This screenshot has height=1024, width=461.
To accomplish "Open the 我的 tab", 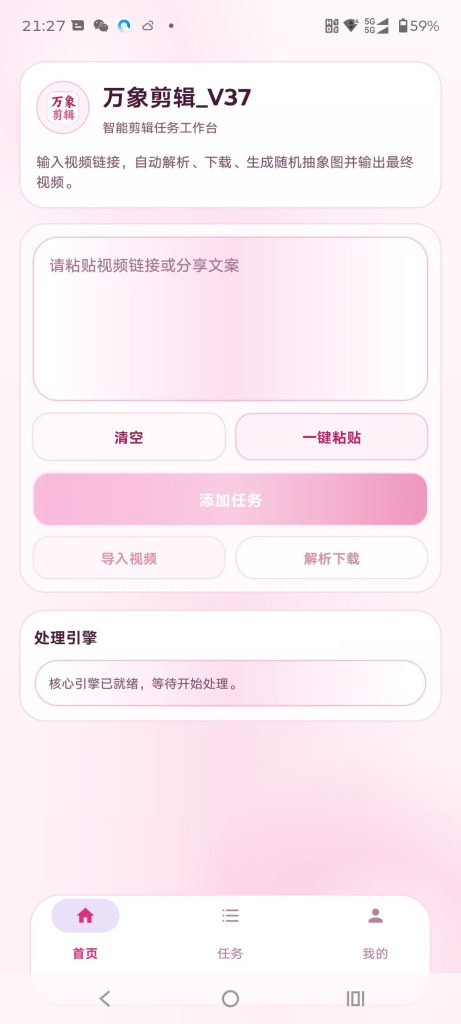I will tap(375, 932).
